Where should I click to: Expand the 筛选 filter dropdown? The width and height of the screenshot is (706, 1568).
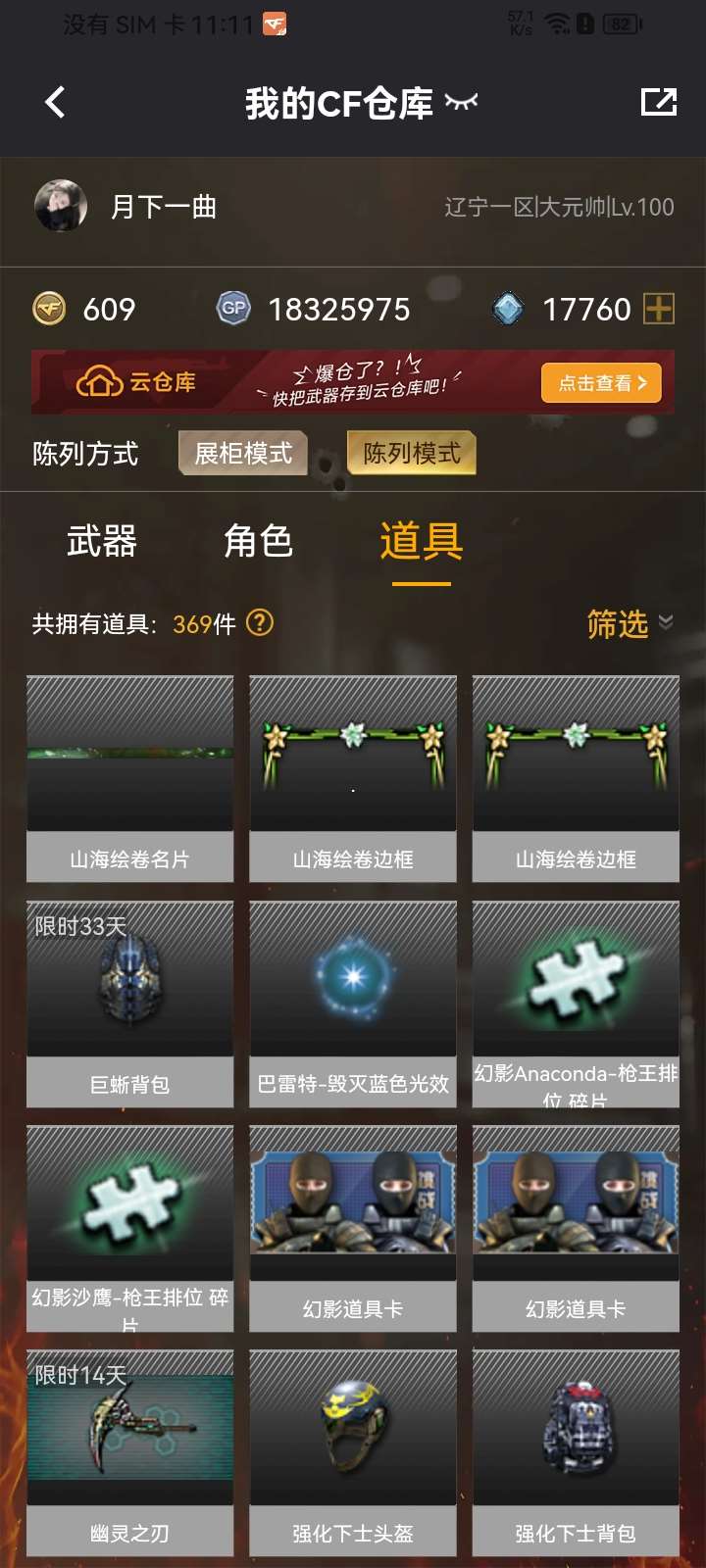tap(630, 623)
